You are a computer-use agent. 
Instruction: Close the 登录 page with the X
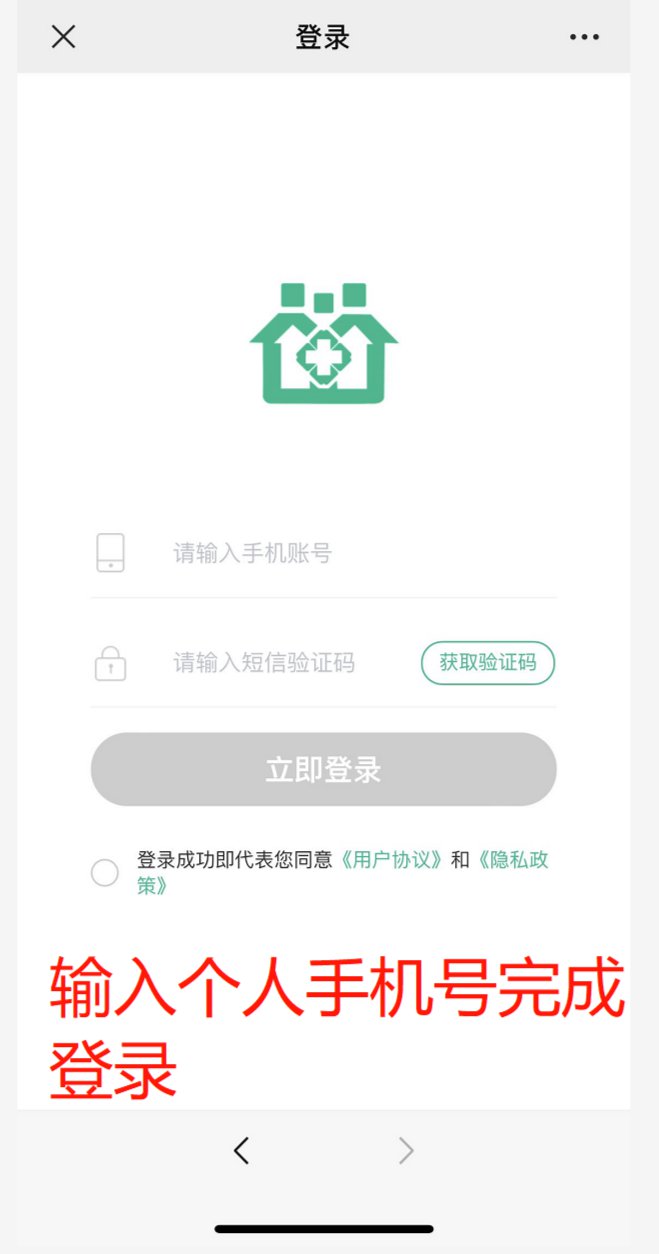tap(64, 37)
